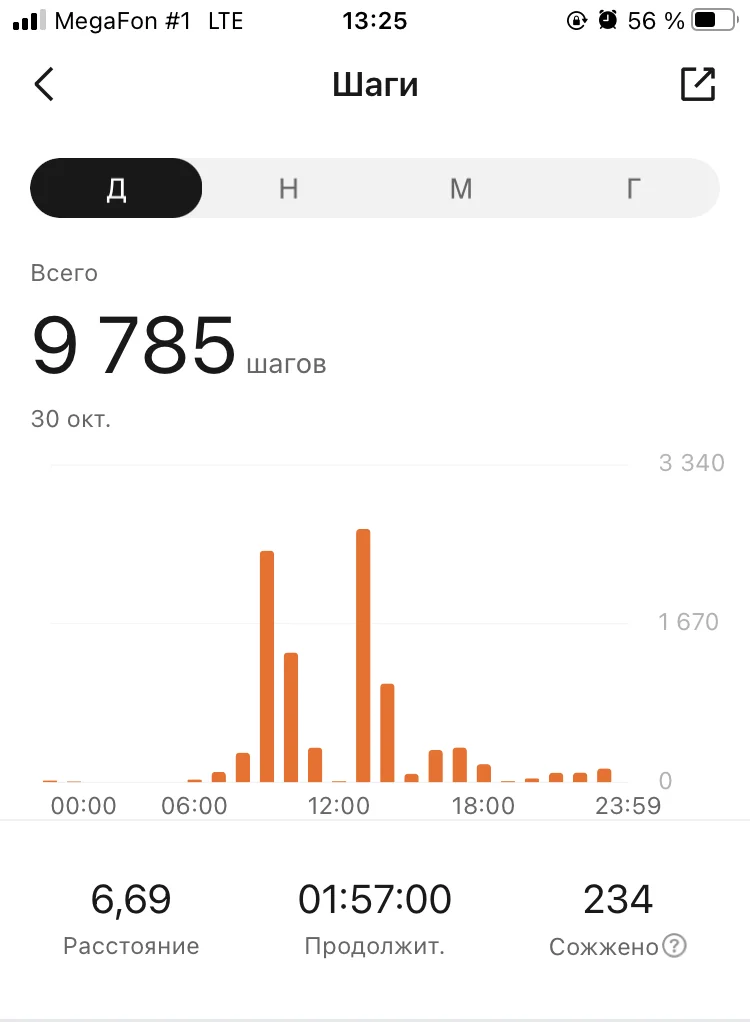Open the help icon next to Сожжено

click(675, 946)
